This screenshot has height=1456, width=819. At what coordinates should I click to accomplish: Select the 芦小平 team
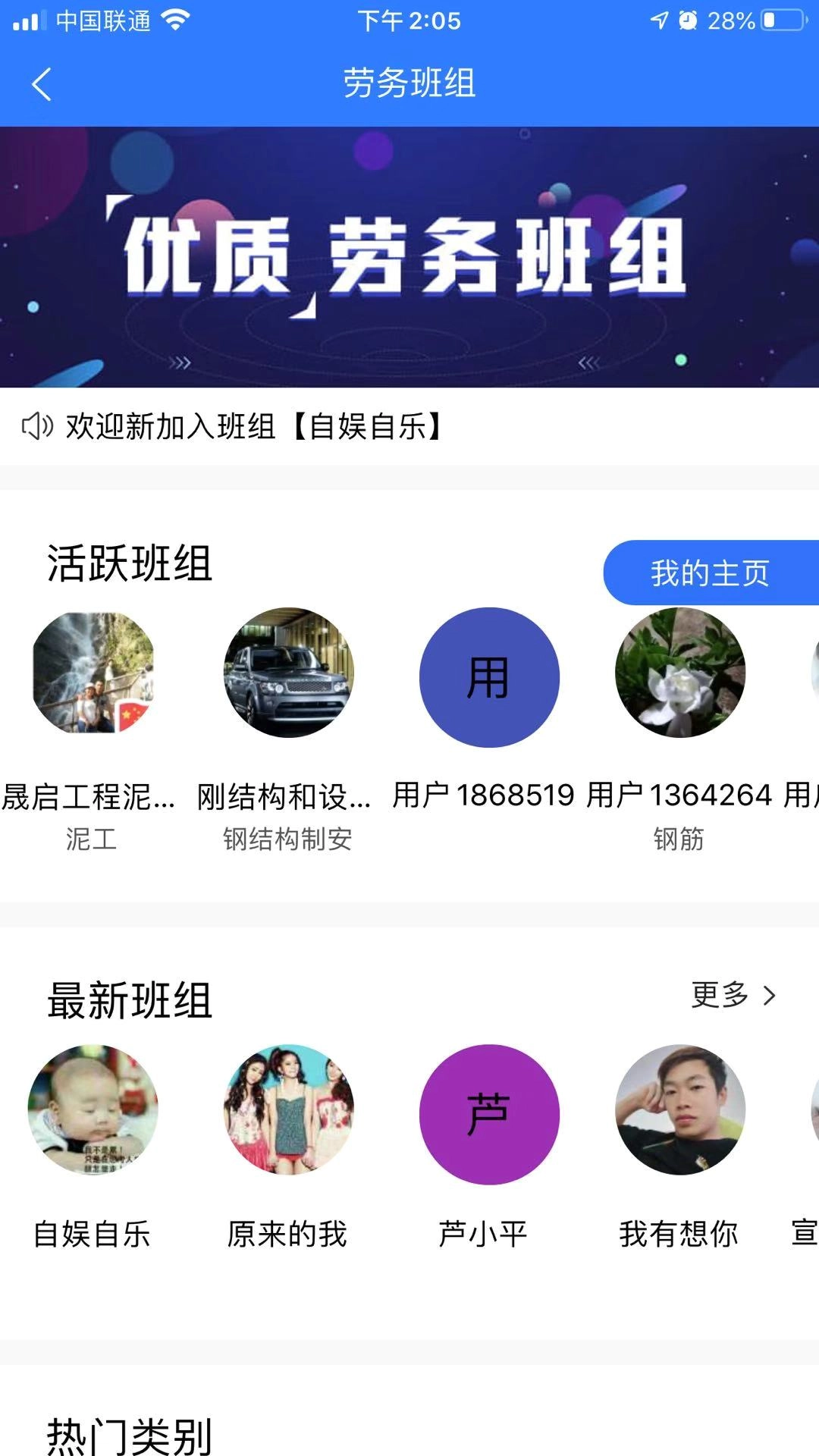[x=489, y=1115]
